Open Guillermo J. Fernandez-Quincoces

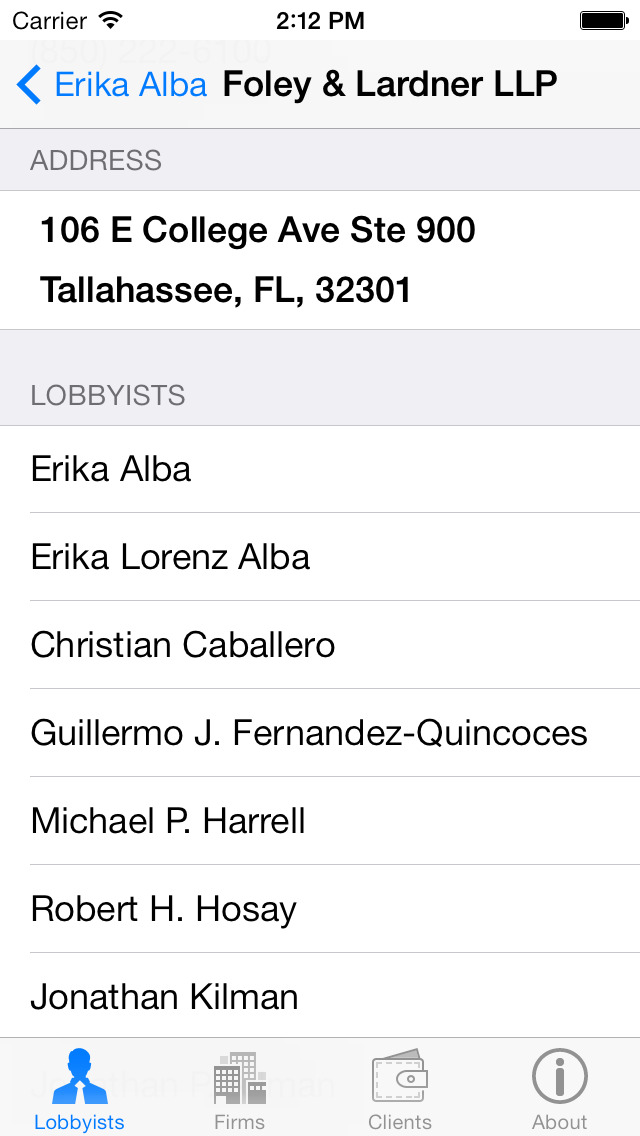click(x=320, y=733)
